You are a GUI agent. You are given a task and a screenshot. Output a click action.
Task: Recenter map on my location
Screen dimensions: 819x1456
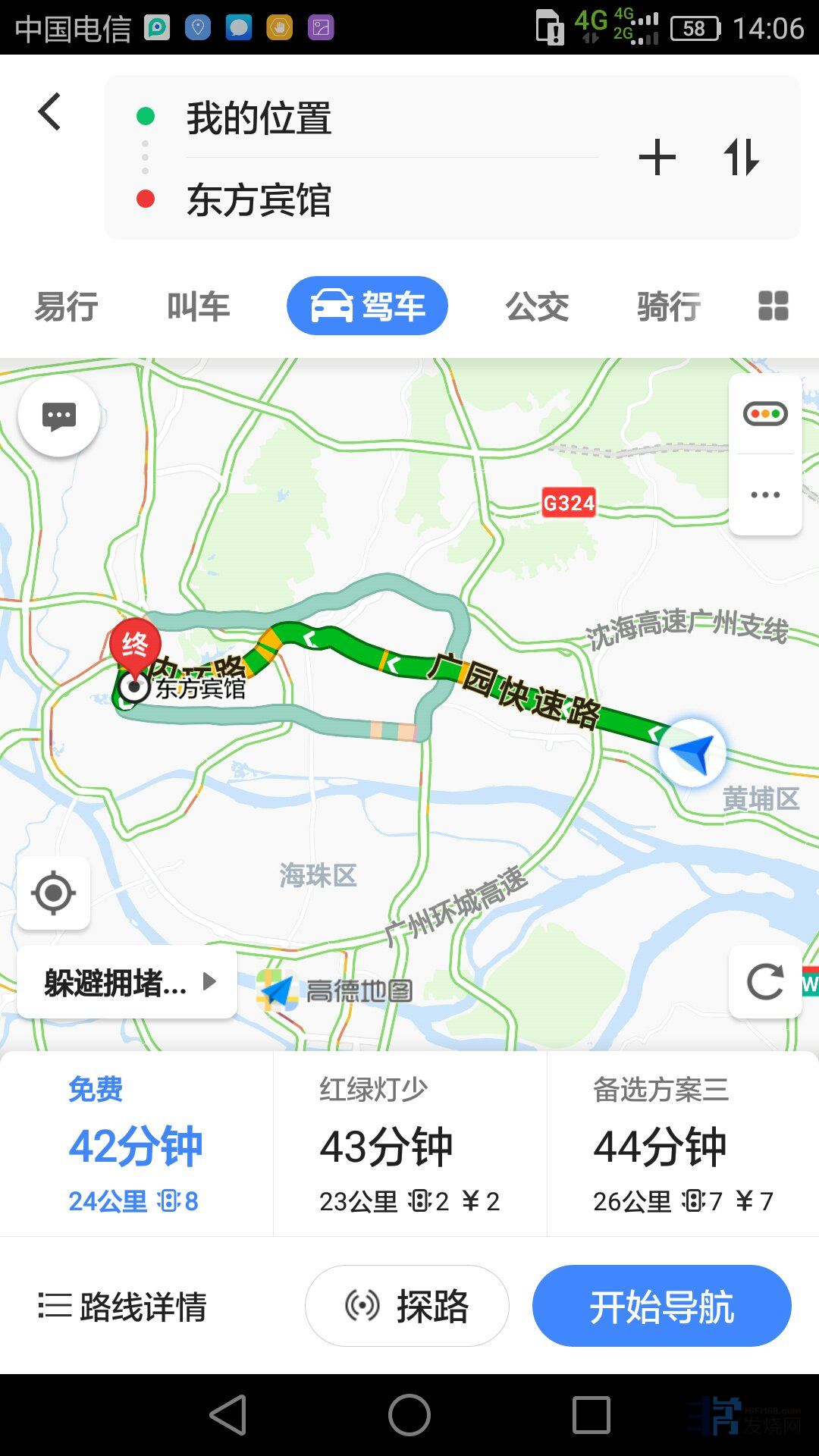click(x=53, y=893)
